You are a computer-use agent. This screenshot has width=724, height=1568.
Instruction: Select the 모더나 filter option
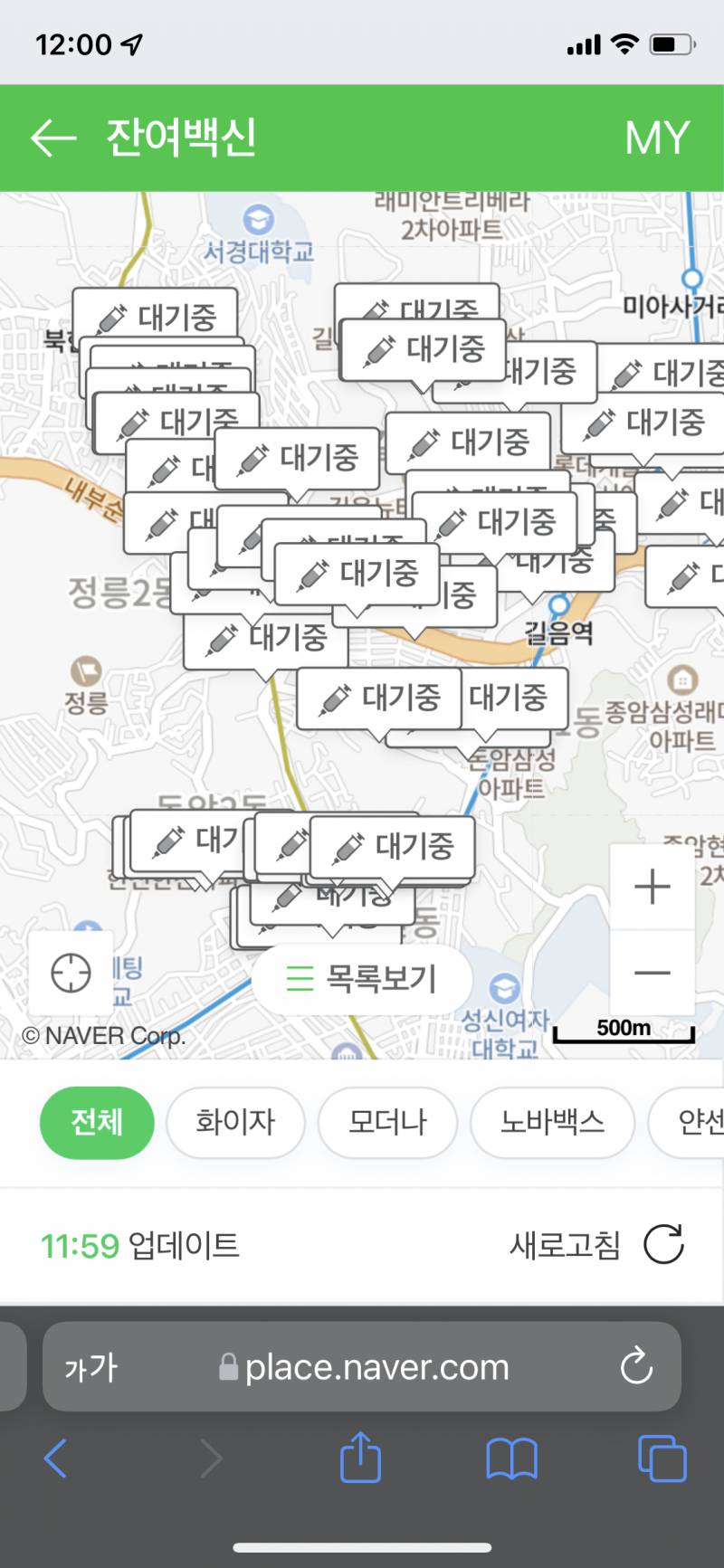[387, 1122]
